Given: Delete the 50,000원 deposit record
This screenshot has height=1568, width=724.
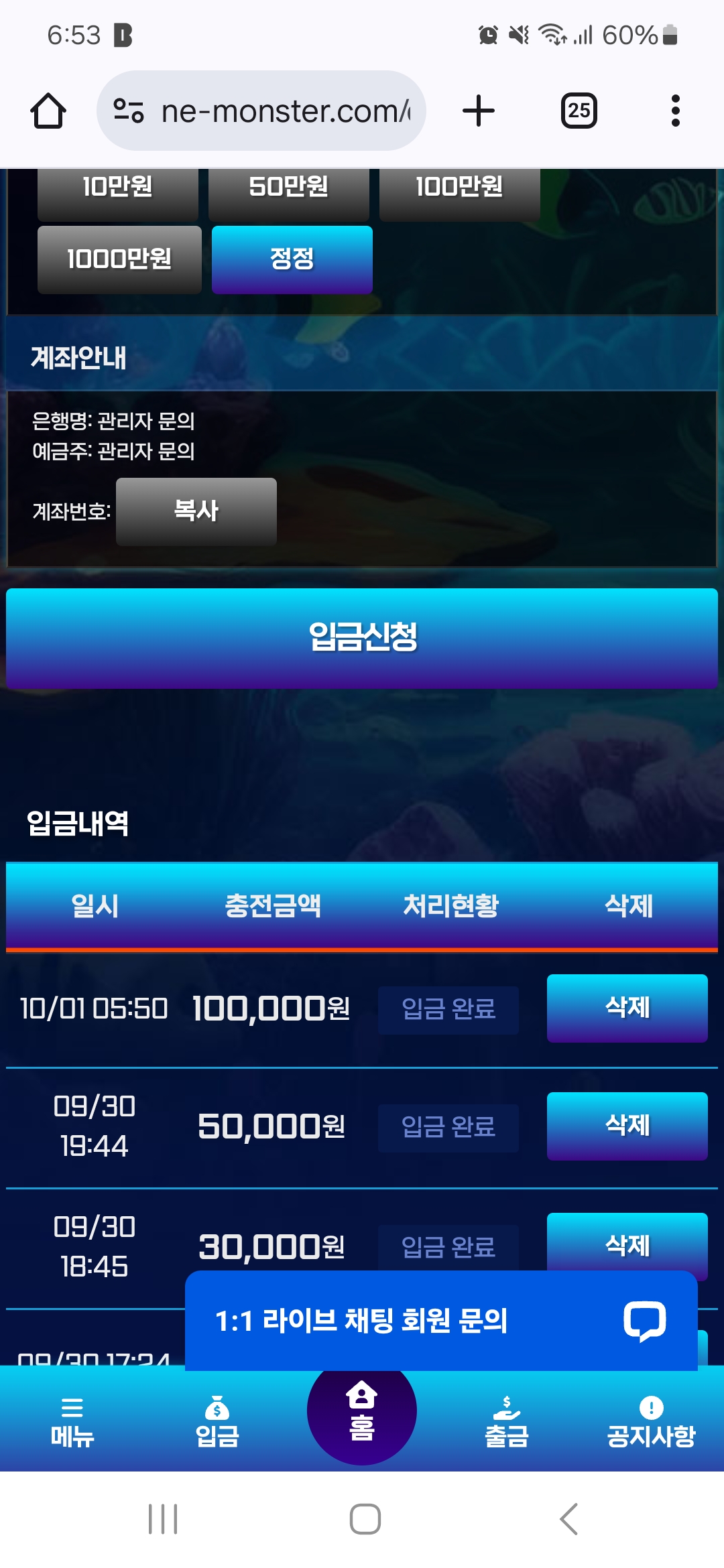Looking at the screenshot, I should coord(627,1126).
